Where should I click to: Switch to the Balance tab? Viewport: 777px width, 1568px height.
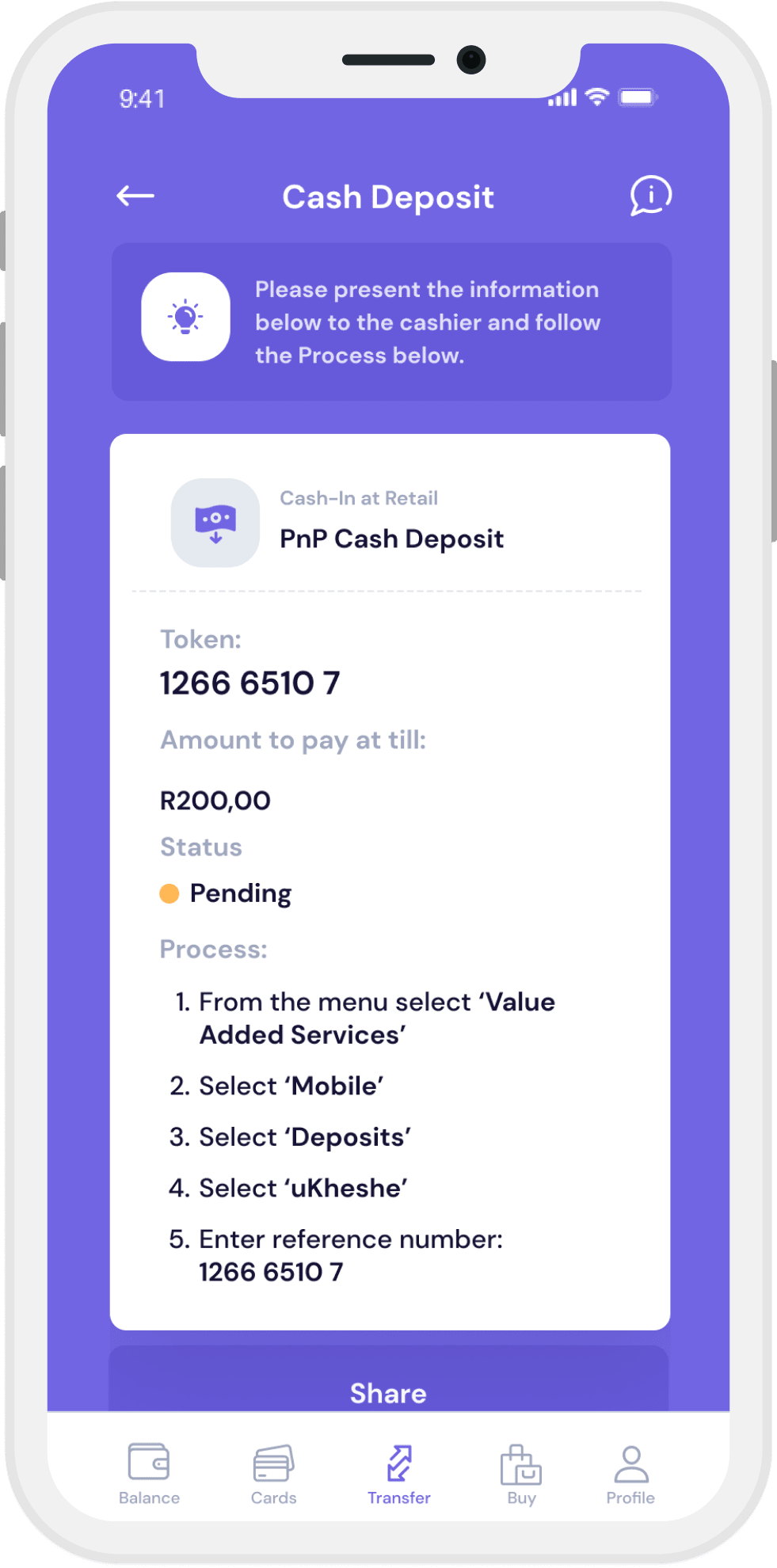(149, 1473)
